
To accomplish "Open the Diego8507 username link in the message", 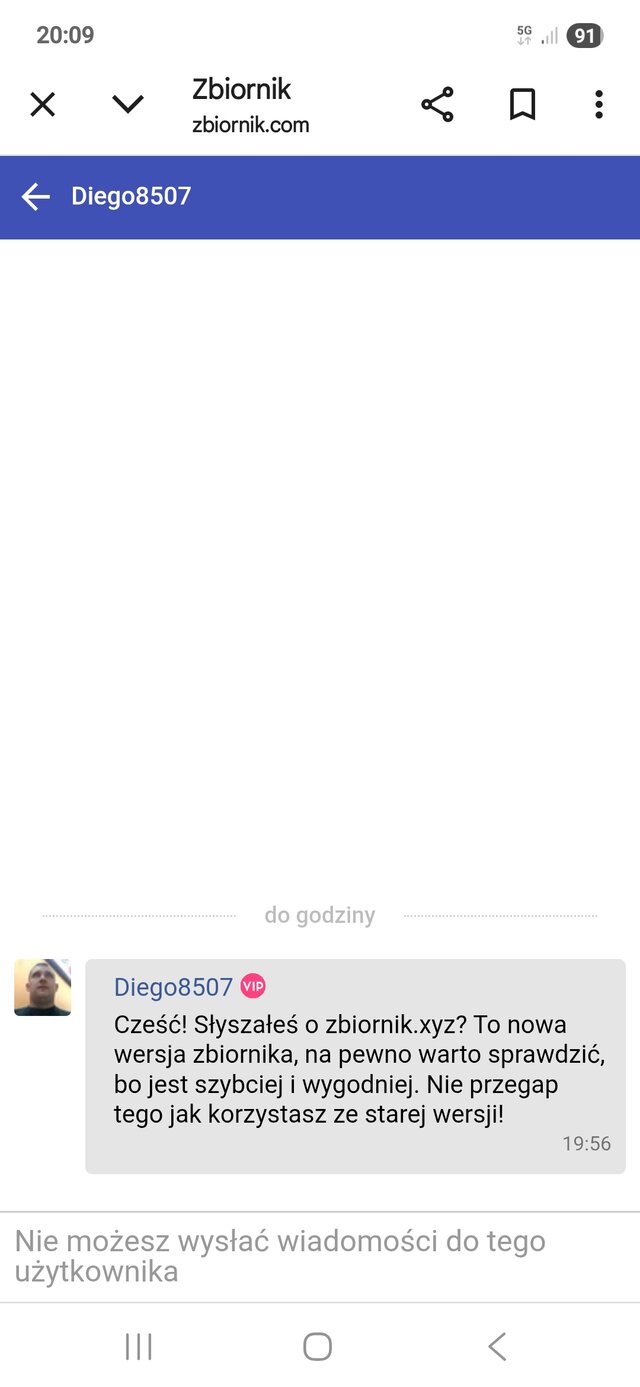I will pyautogui.click(x=173, y=987).
